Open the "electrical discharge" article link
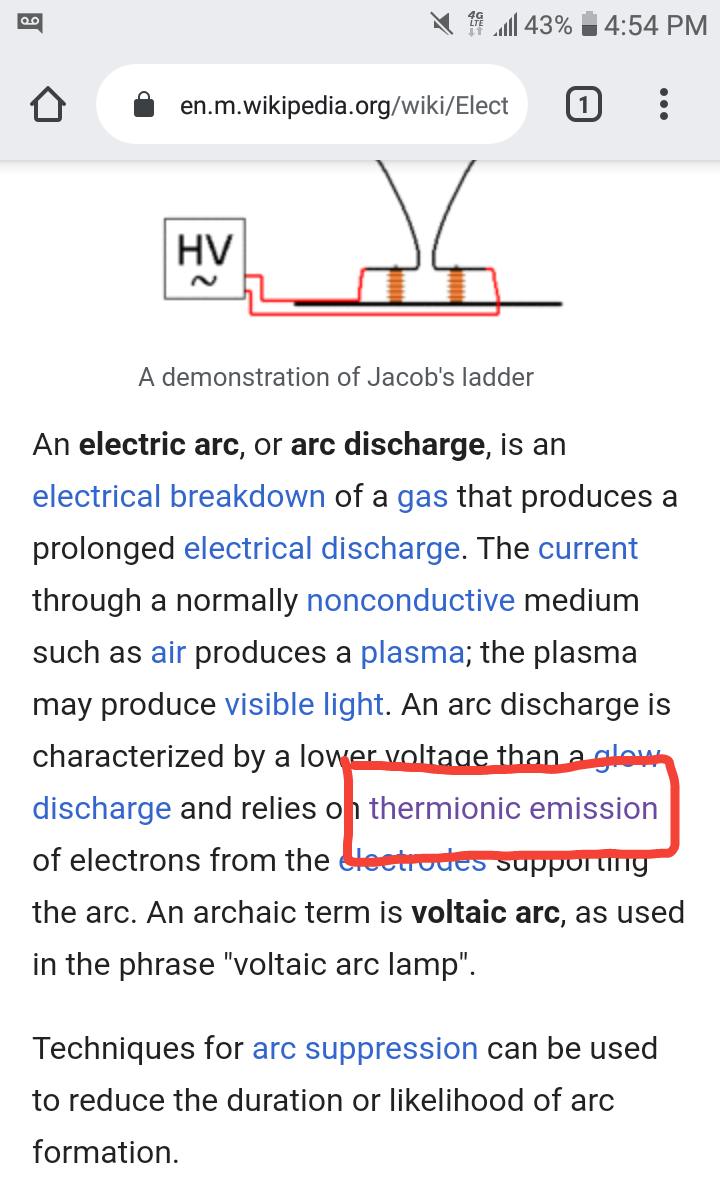720x1196 pixels. coord(321,549)
